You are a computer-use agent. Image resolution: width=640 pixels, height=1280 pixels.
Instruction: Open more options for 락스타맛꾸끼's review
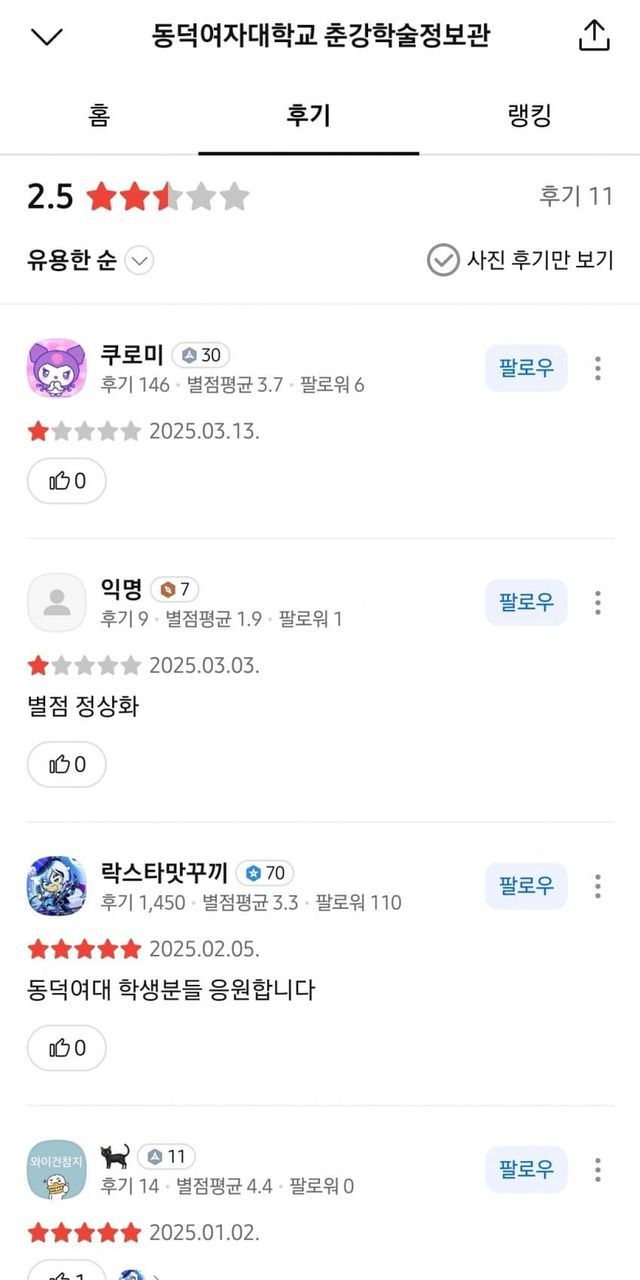(x=598, y=886)
